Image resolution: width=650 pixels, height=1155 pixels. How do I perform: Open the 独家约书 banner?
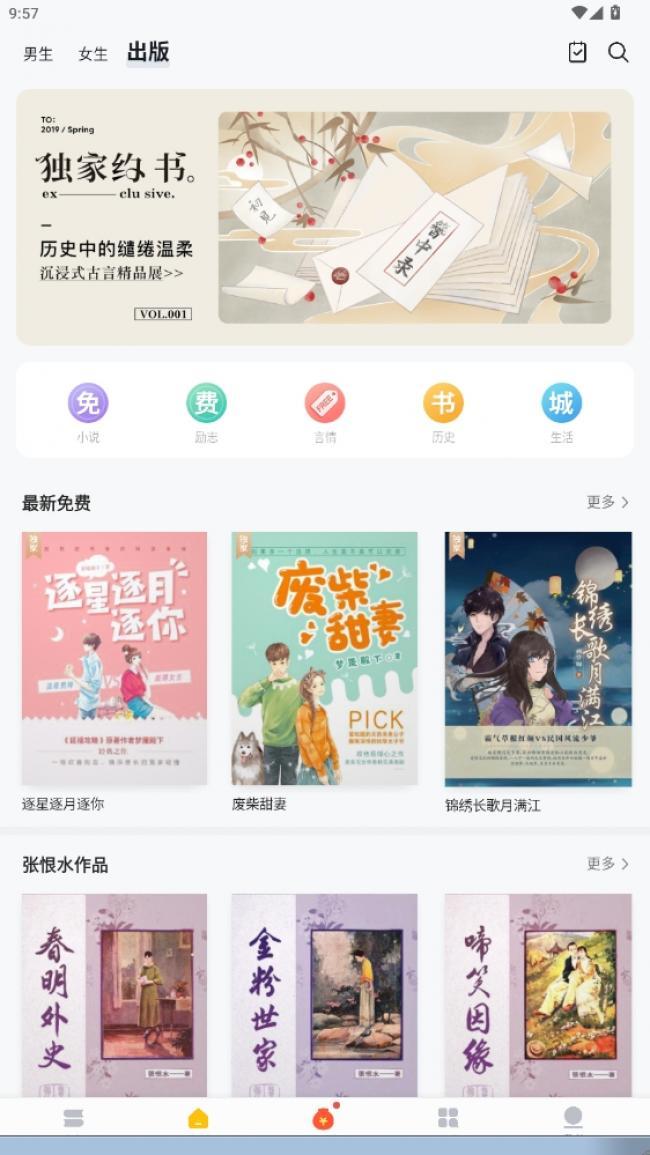(324, 217)
